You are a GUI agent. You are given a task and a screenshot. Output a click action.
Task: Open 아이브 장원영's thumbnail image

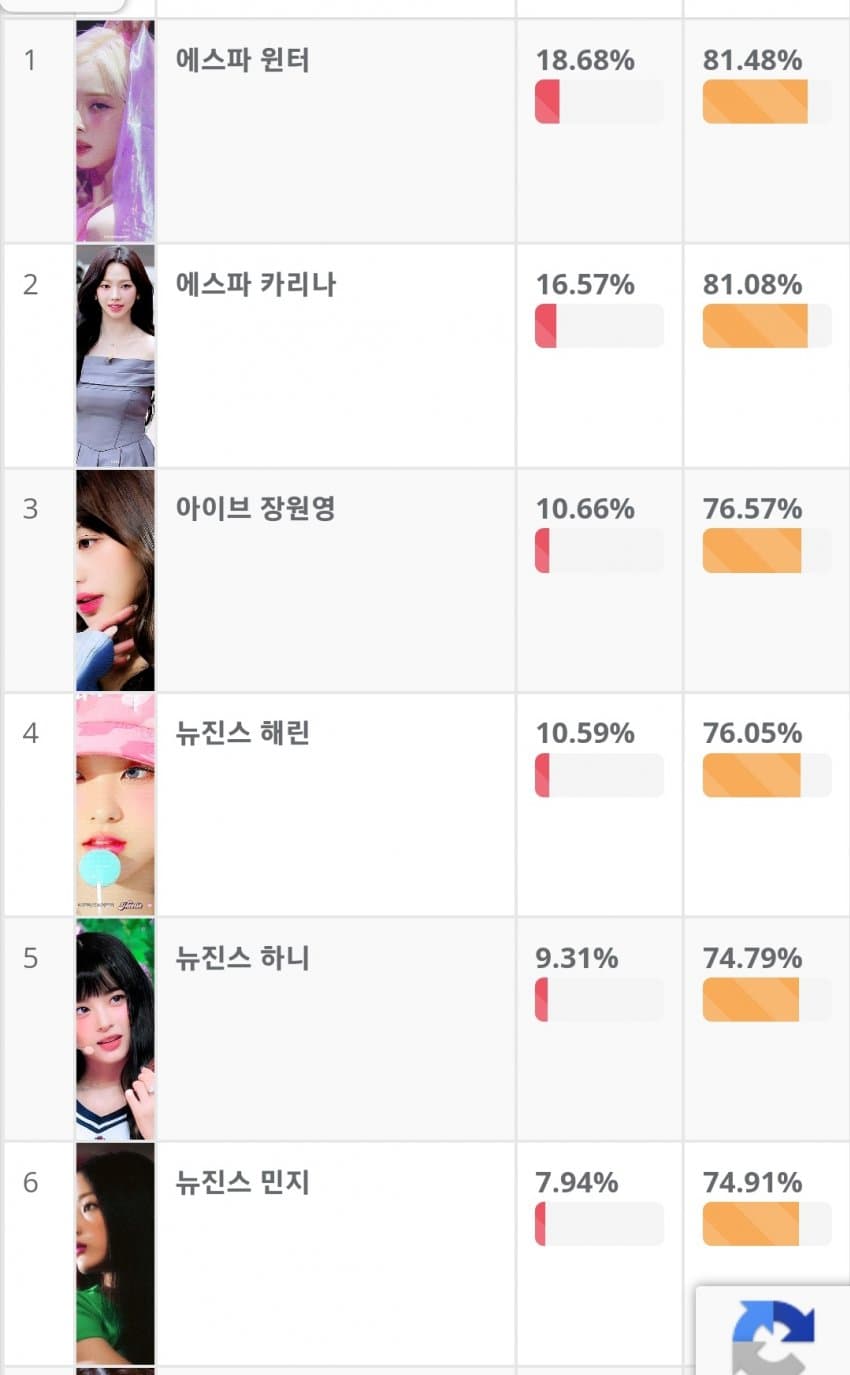pyautogui.click(x=115, y=580)
